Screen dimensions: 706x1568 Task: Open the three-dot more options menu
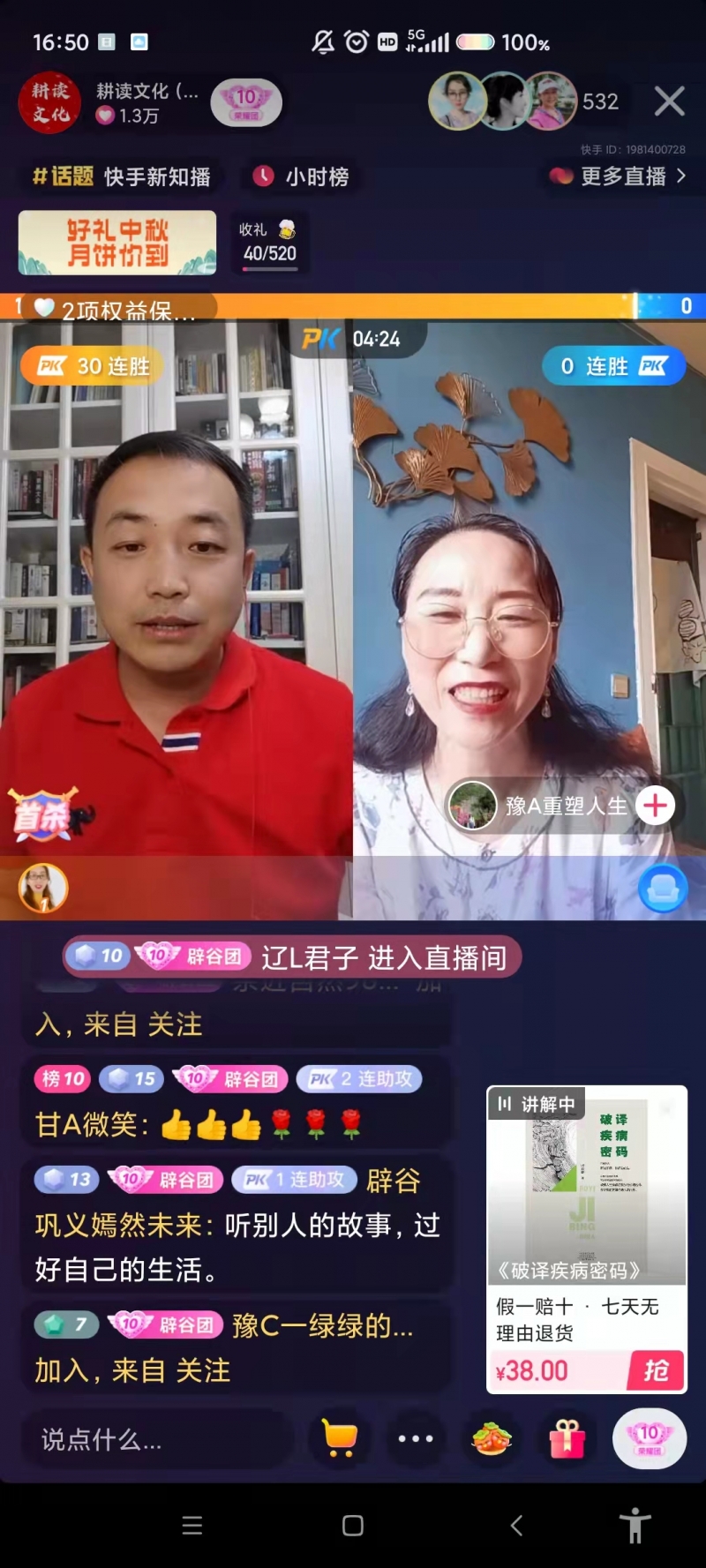pyautogui.click(x=416, y=1438)
